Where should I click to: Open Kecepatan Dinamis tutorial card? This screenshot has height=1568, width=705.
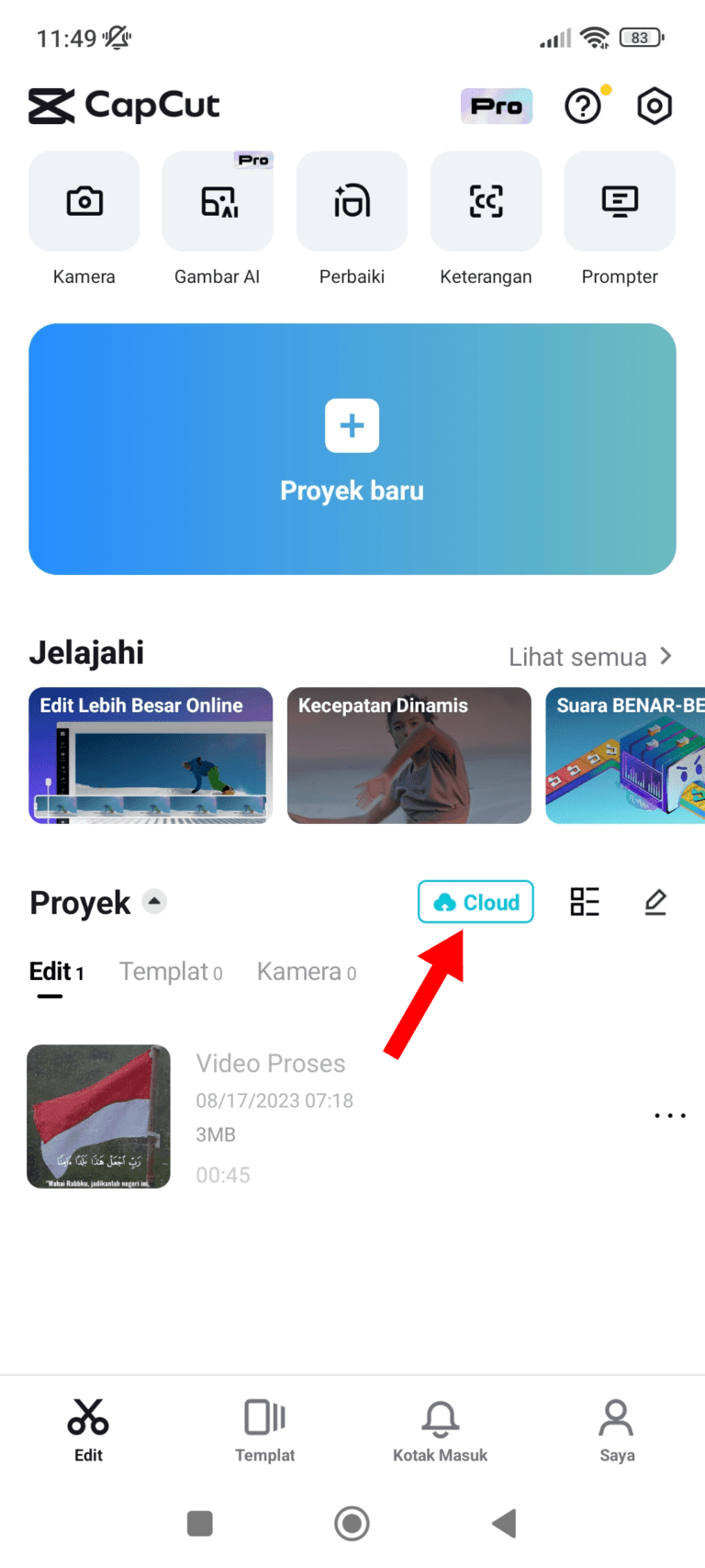click(408, 755)
